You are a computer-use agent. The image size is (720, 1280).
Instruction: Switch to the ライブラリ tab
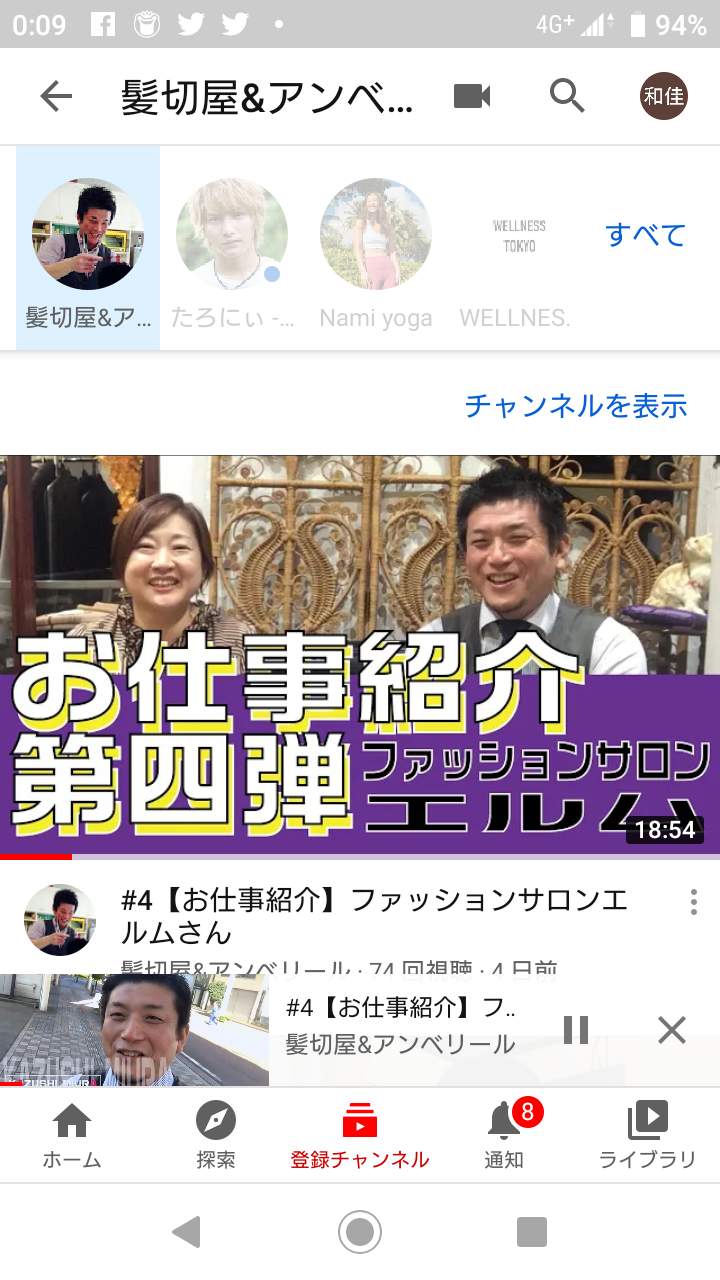647,1137
